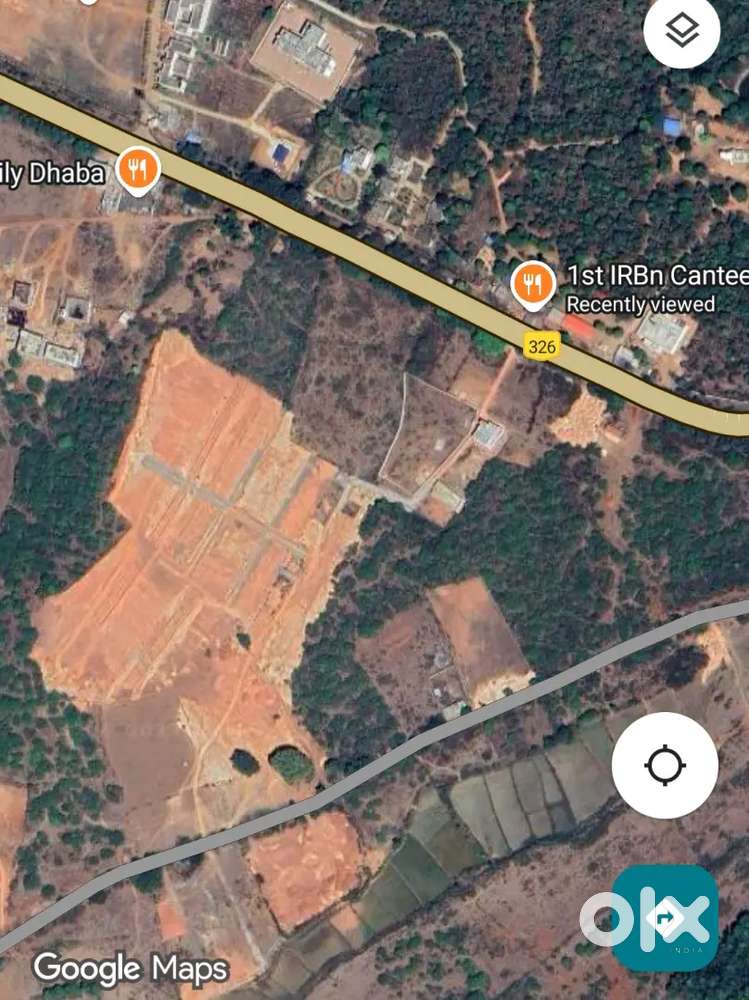Viewport: 749px width, 1000px height.
Task: Tap the highway 326 route shield
Action: tap(541, 347)
